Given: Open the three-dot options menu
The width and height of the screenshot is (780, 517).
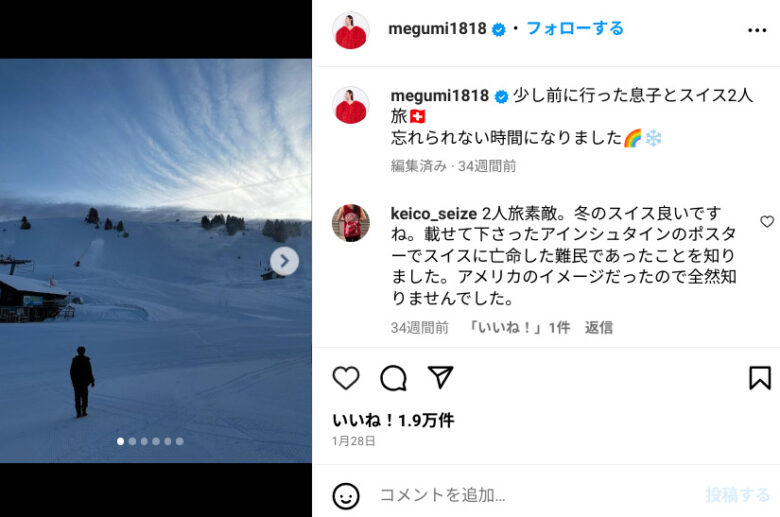Looking at the screenshot, I should click(x=756, y=31).
